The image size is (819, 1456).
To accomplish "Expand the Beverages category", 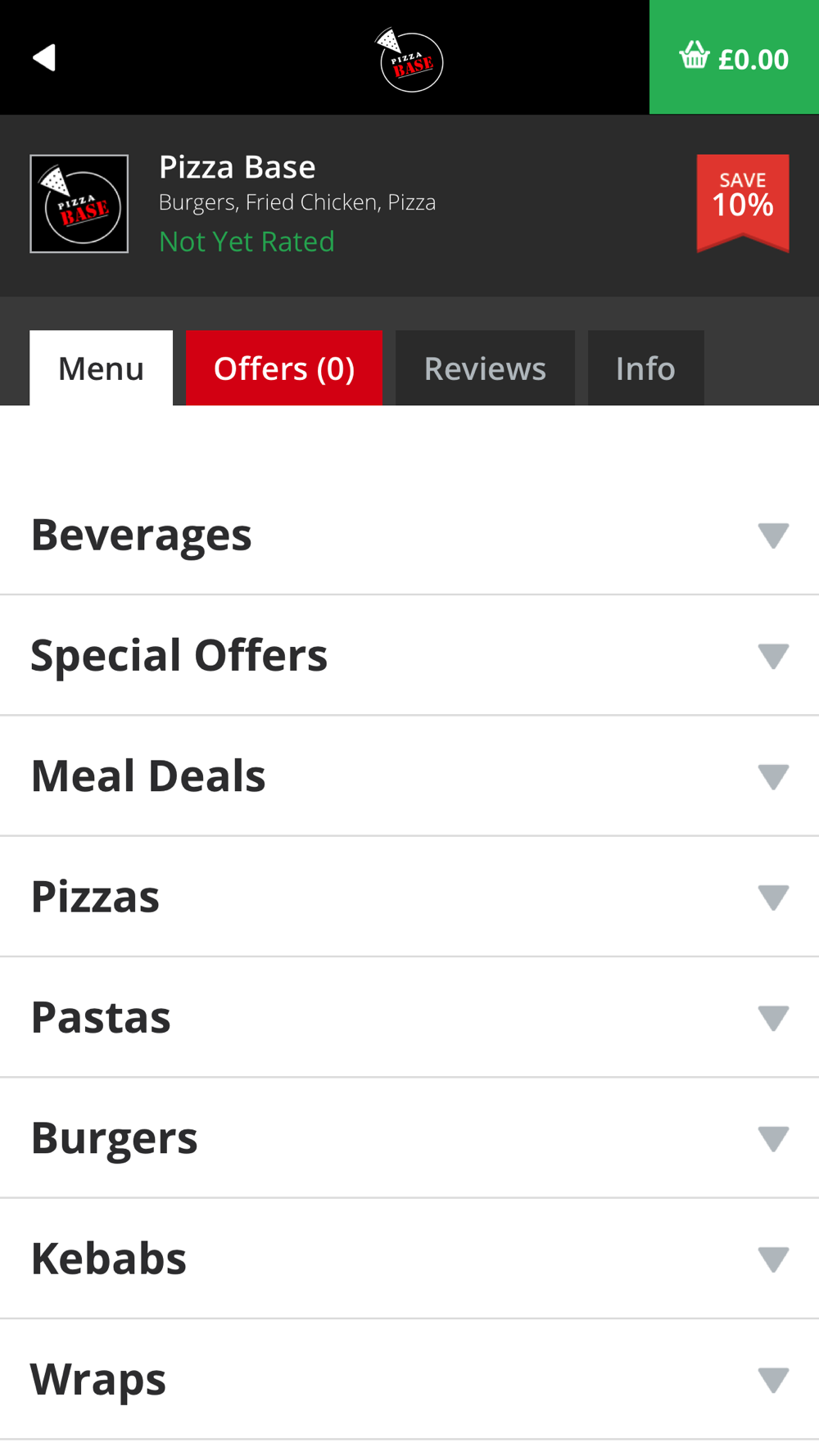I will click(409, 535).
